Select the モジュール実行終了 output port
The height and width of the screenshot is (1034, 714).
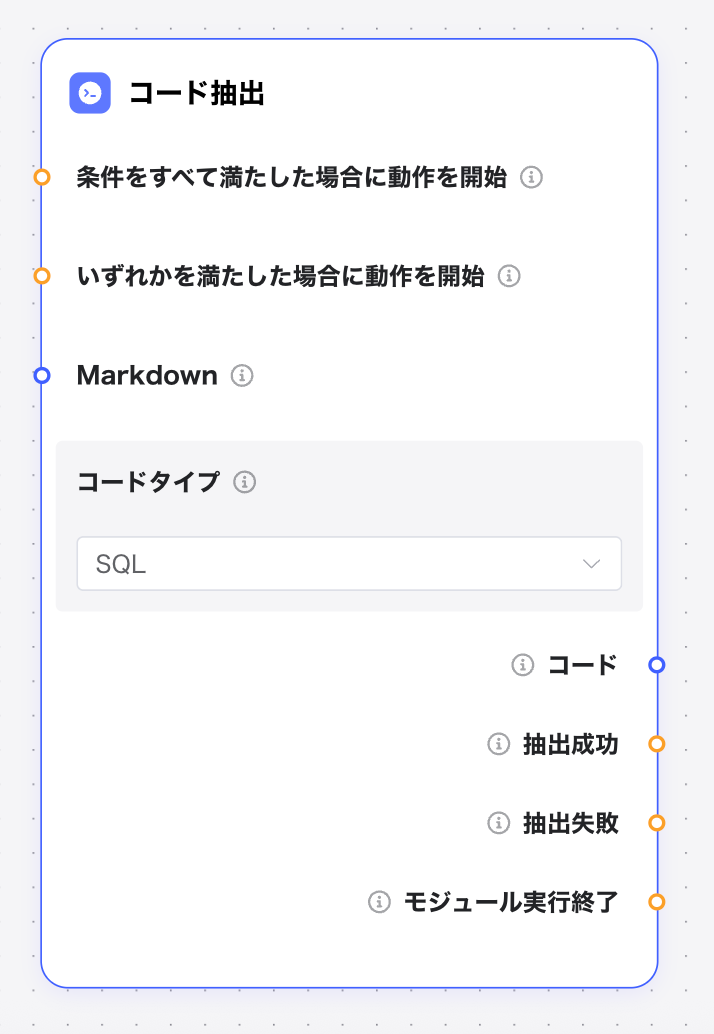[656, 902]
